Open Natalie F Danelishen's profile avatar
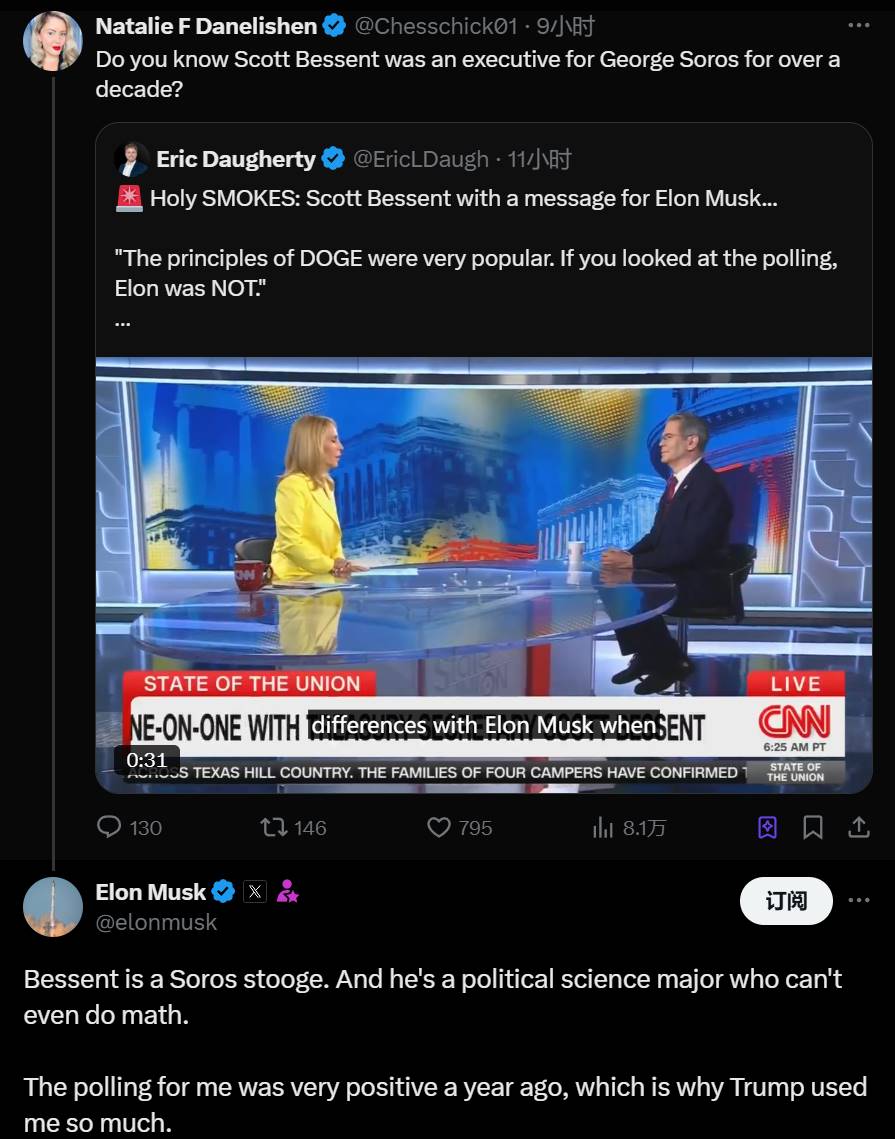 point(52,41)
